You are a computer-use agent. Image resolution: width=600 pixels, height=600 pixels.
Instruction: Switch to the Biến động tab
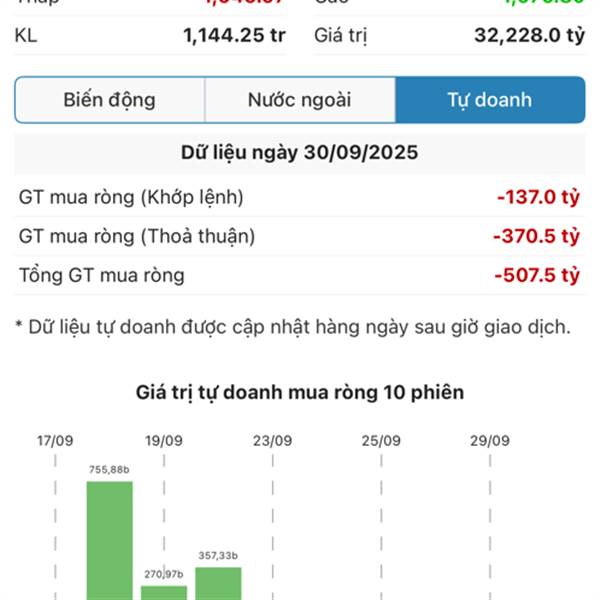click(x=109, y=100)
